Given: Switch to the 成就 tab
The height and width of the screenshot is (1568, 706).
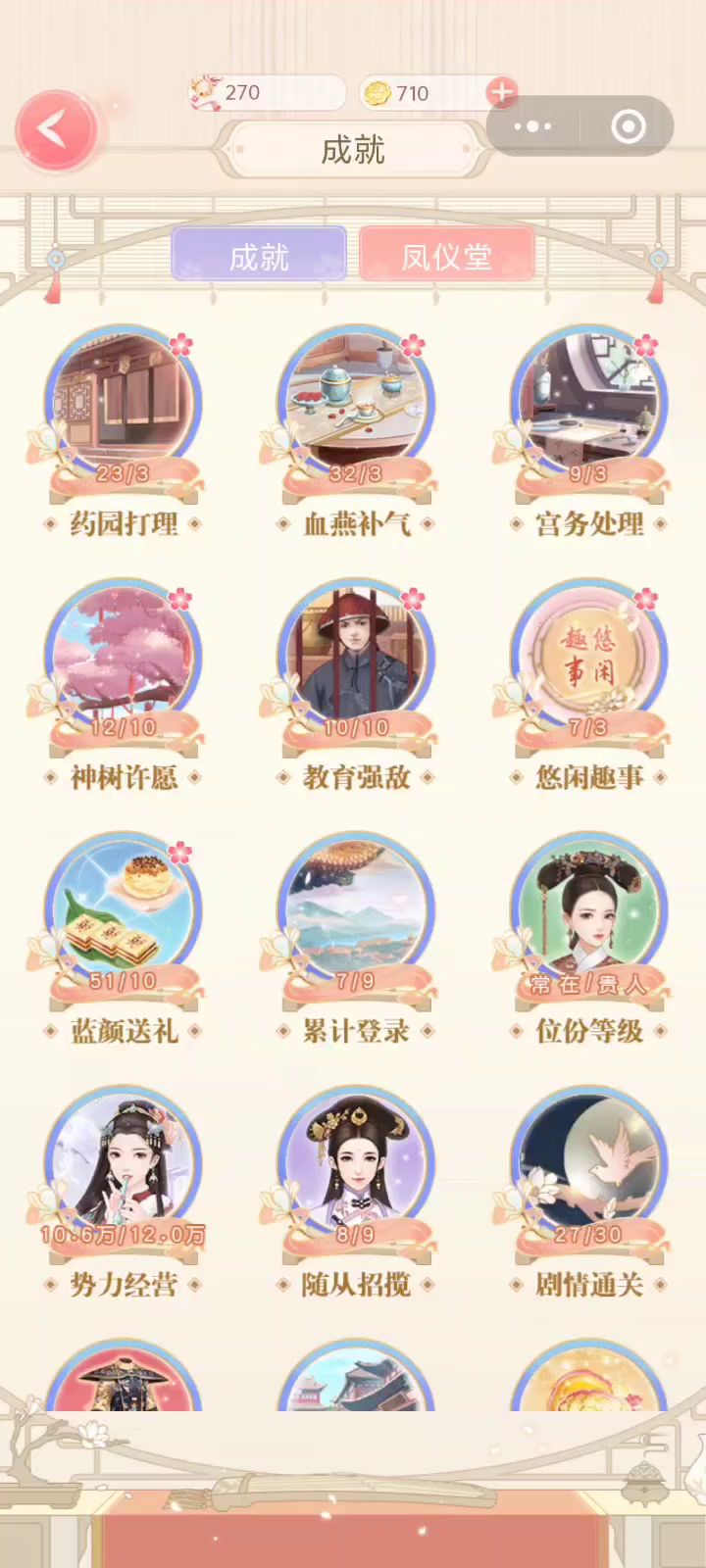Looking at the screenshot, I should pyautogui.click(x=259, y=256).
